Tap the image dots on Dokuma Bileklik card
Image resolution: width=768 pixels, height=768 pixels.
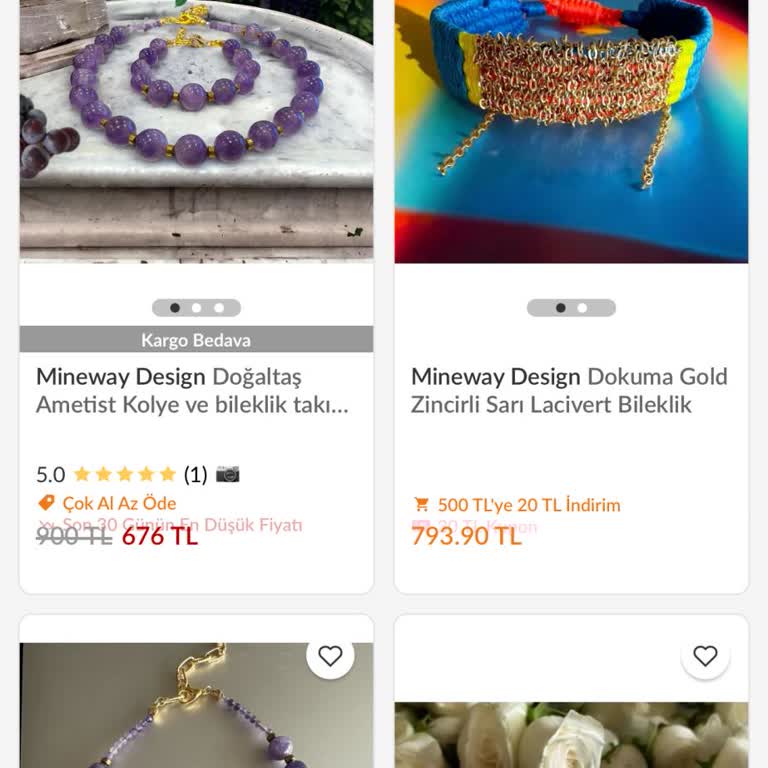pos(571,308)
